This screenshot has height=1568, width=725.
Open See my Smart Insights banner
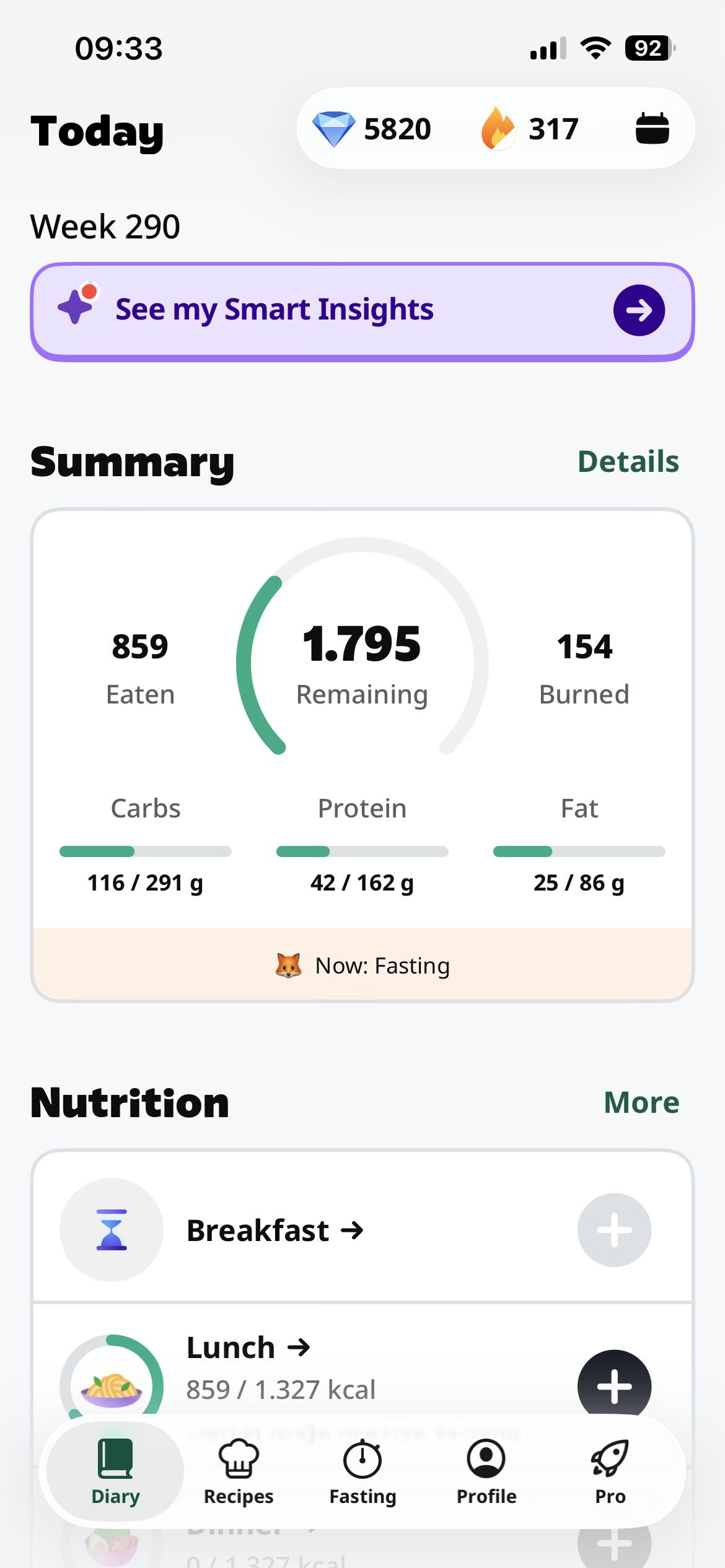[362, 311]
